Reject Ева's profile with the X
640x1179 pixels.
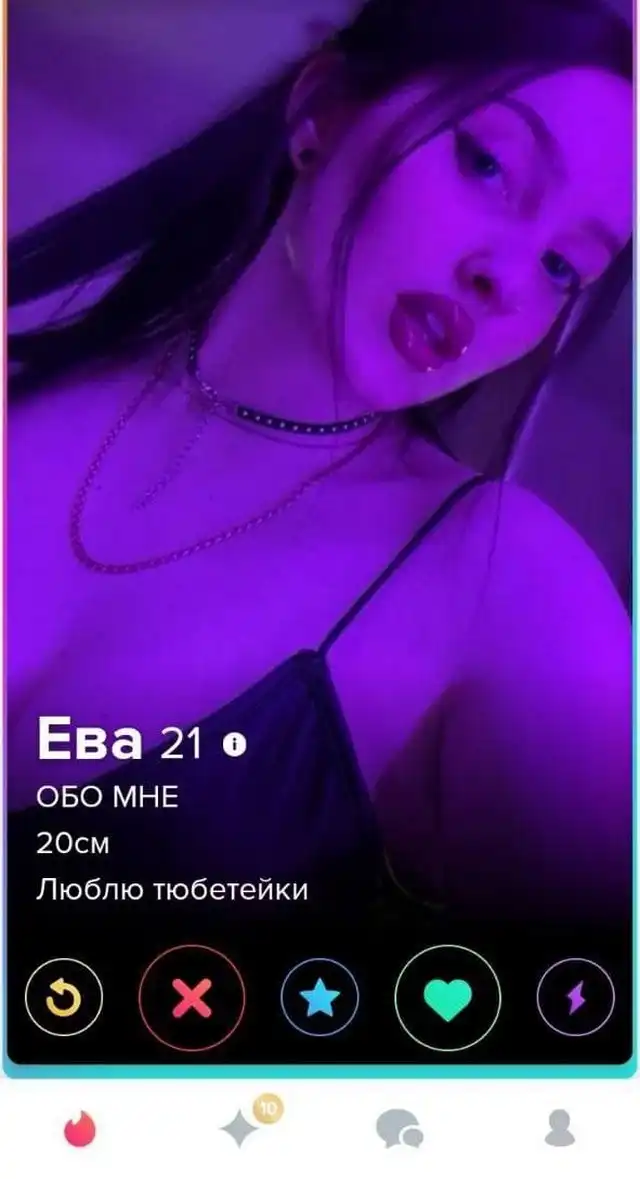(192, 997)
